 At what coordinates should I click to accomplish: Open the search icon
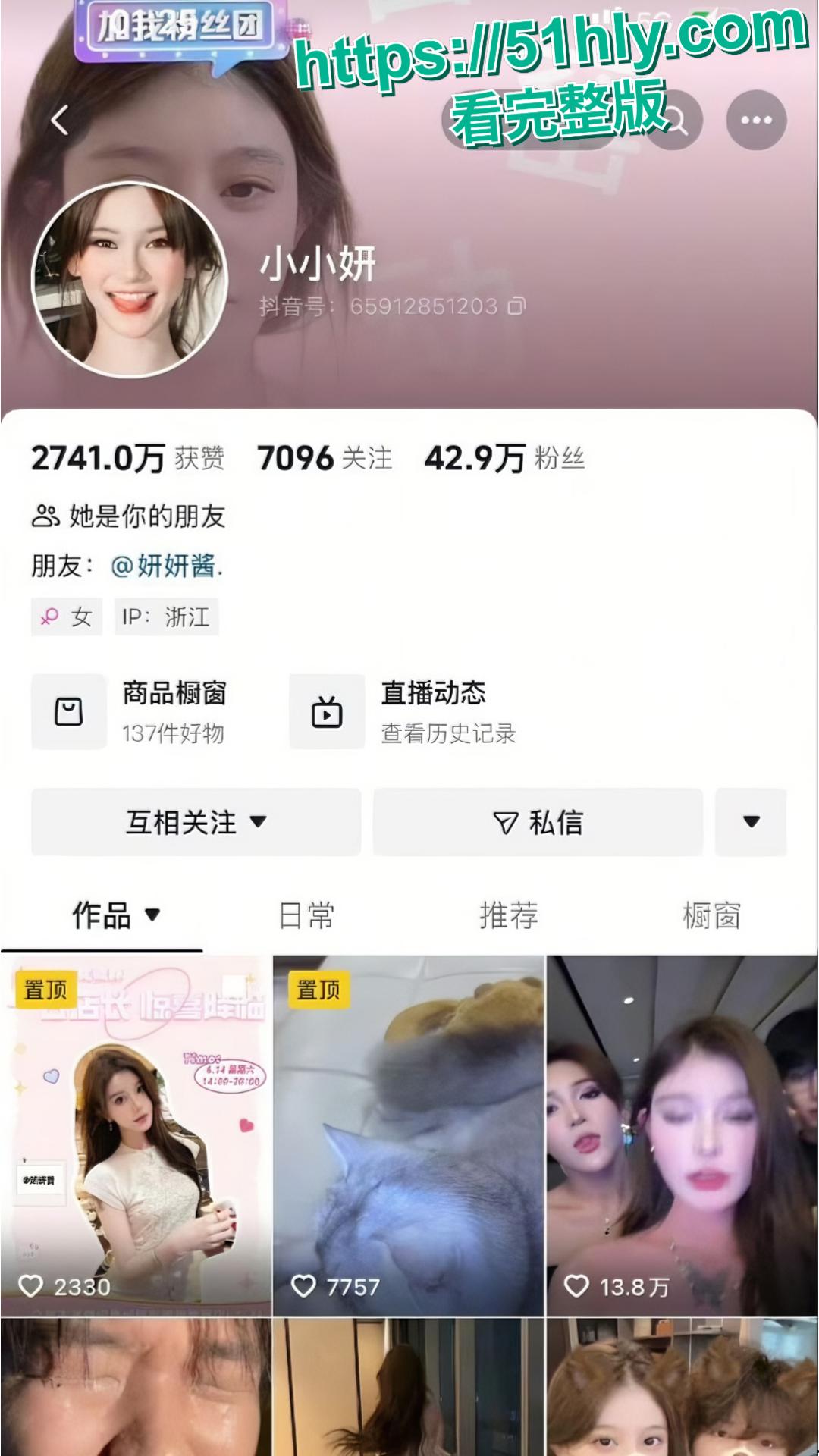pos(677,119)
